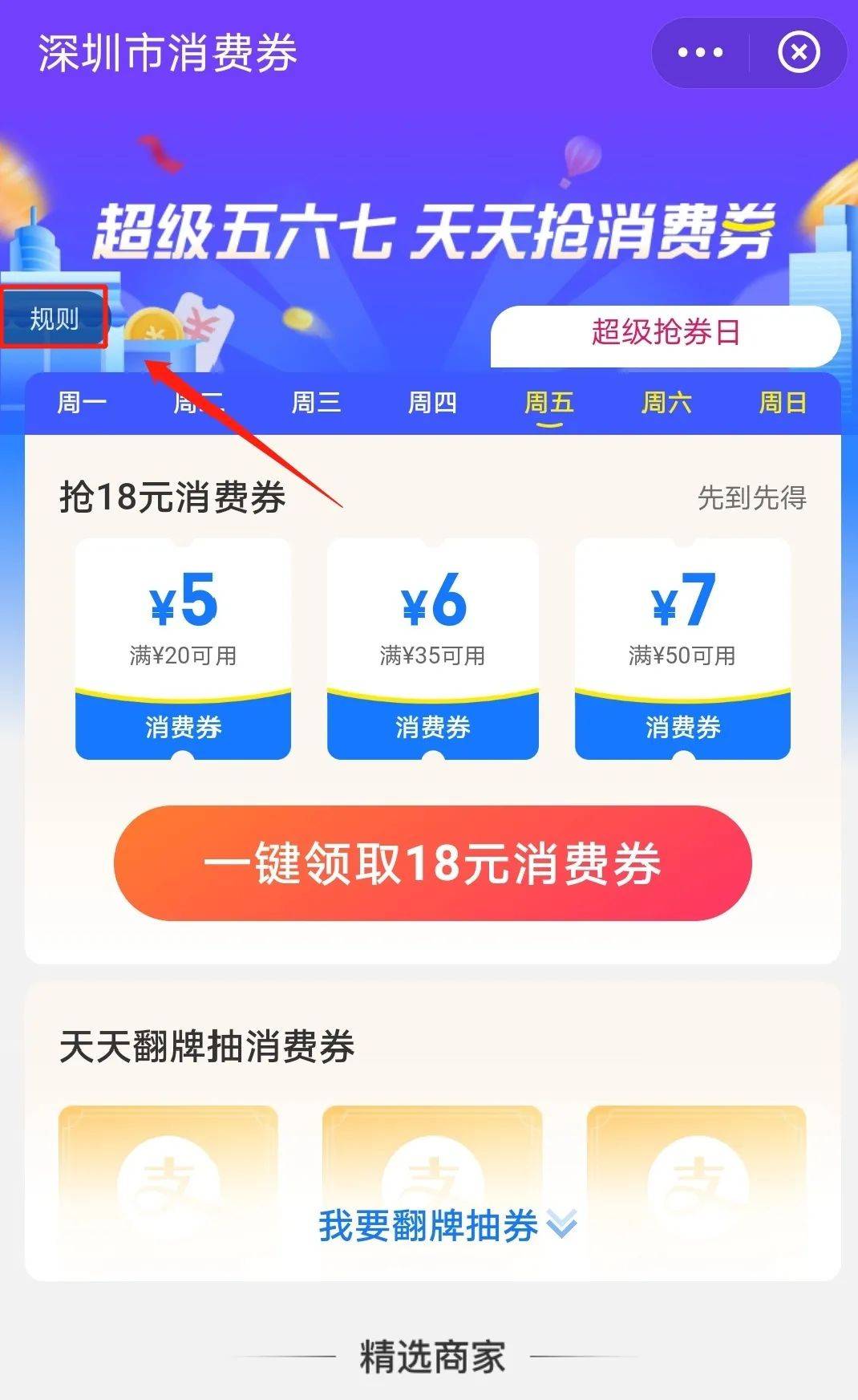Switch to the 周三 tab
The width and height of the screenshot is (858, 1400).
point(316,402)
